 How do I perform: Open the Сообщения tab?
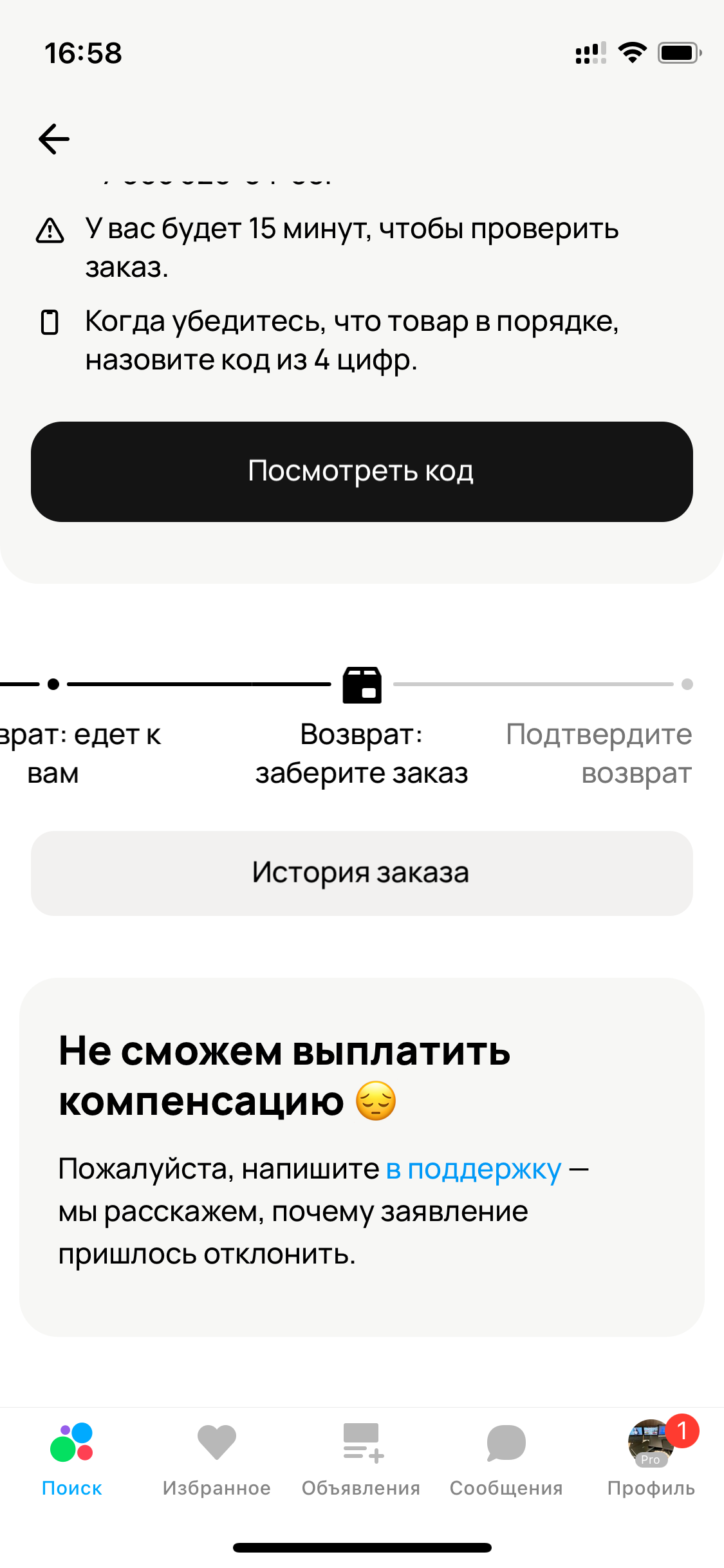point(506,1459)
